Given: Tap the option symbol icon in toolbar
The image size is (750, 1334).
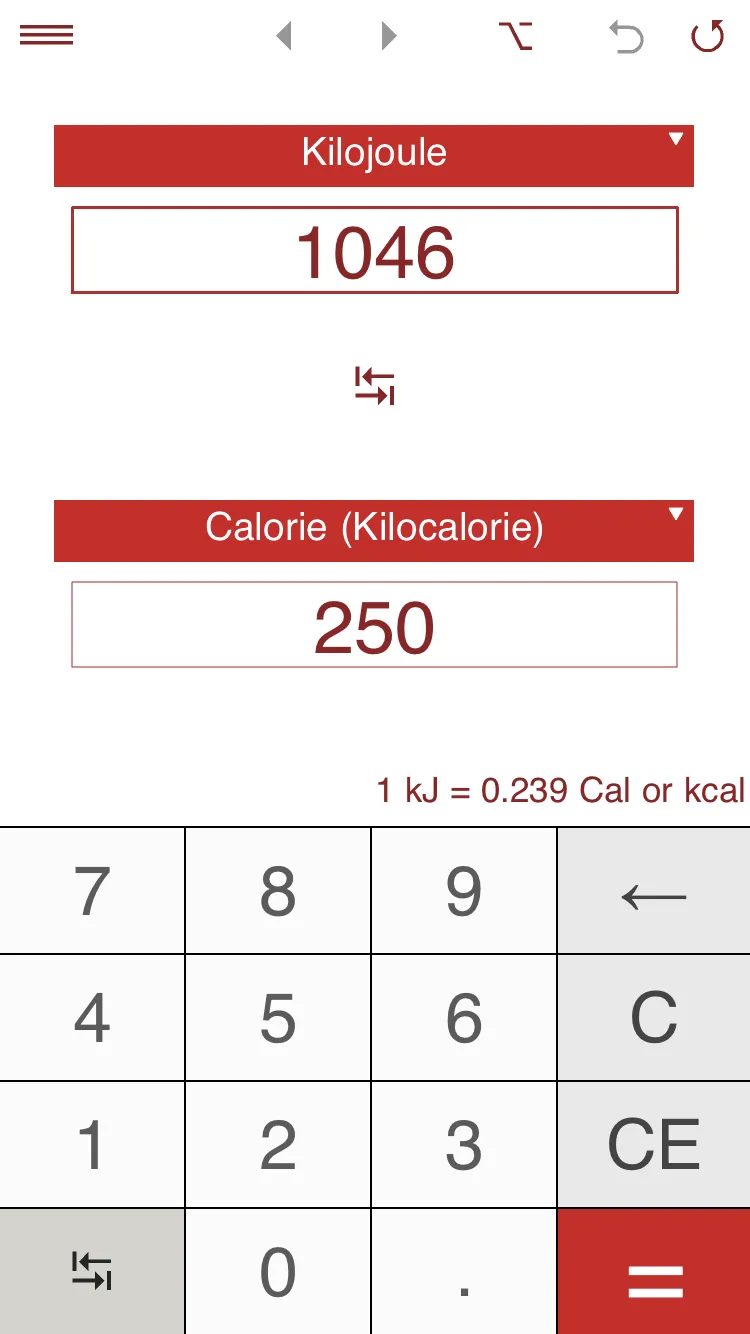Looking at the screenshot, I should pos(516,37).
